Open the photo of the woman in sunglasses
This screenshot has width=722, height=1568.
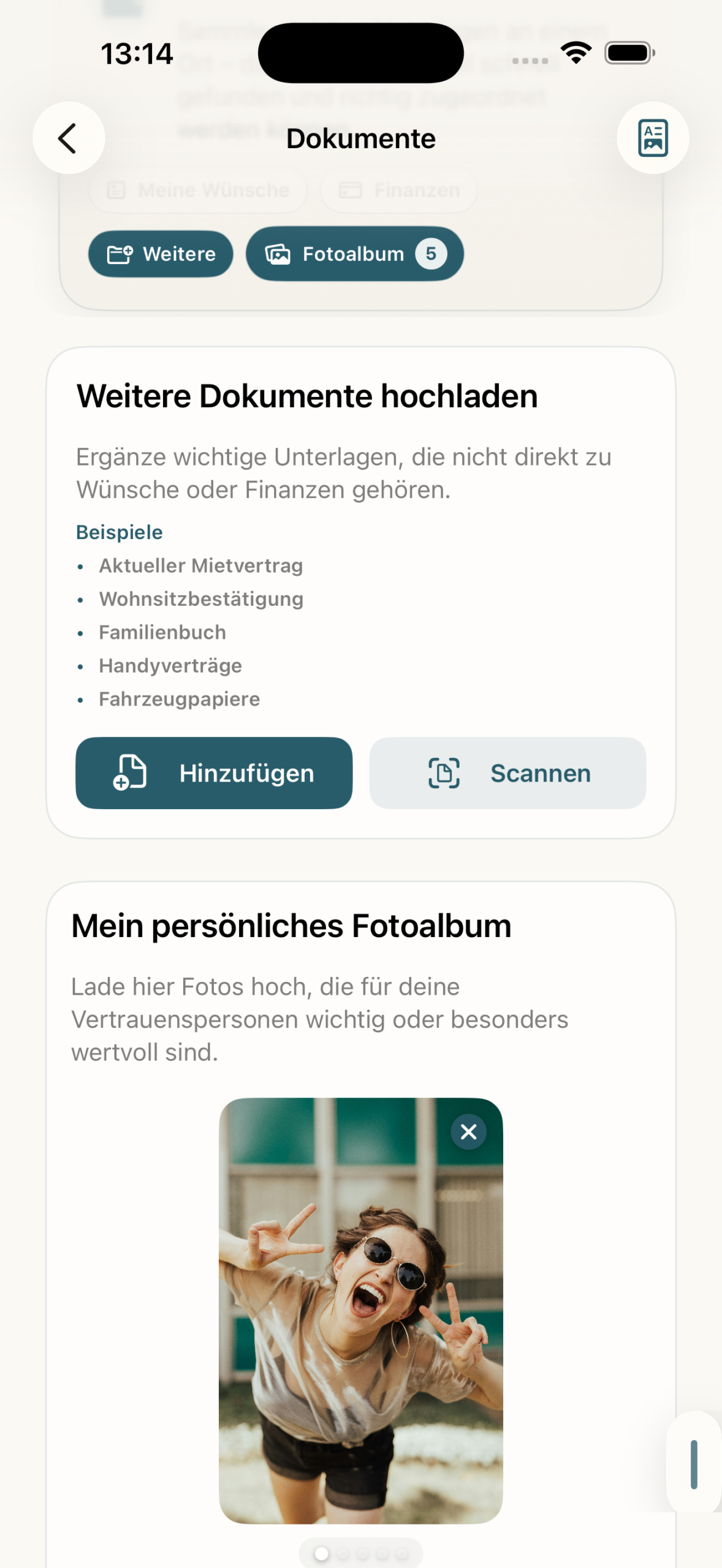click(361, 1311)
